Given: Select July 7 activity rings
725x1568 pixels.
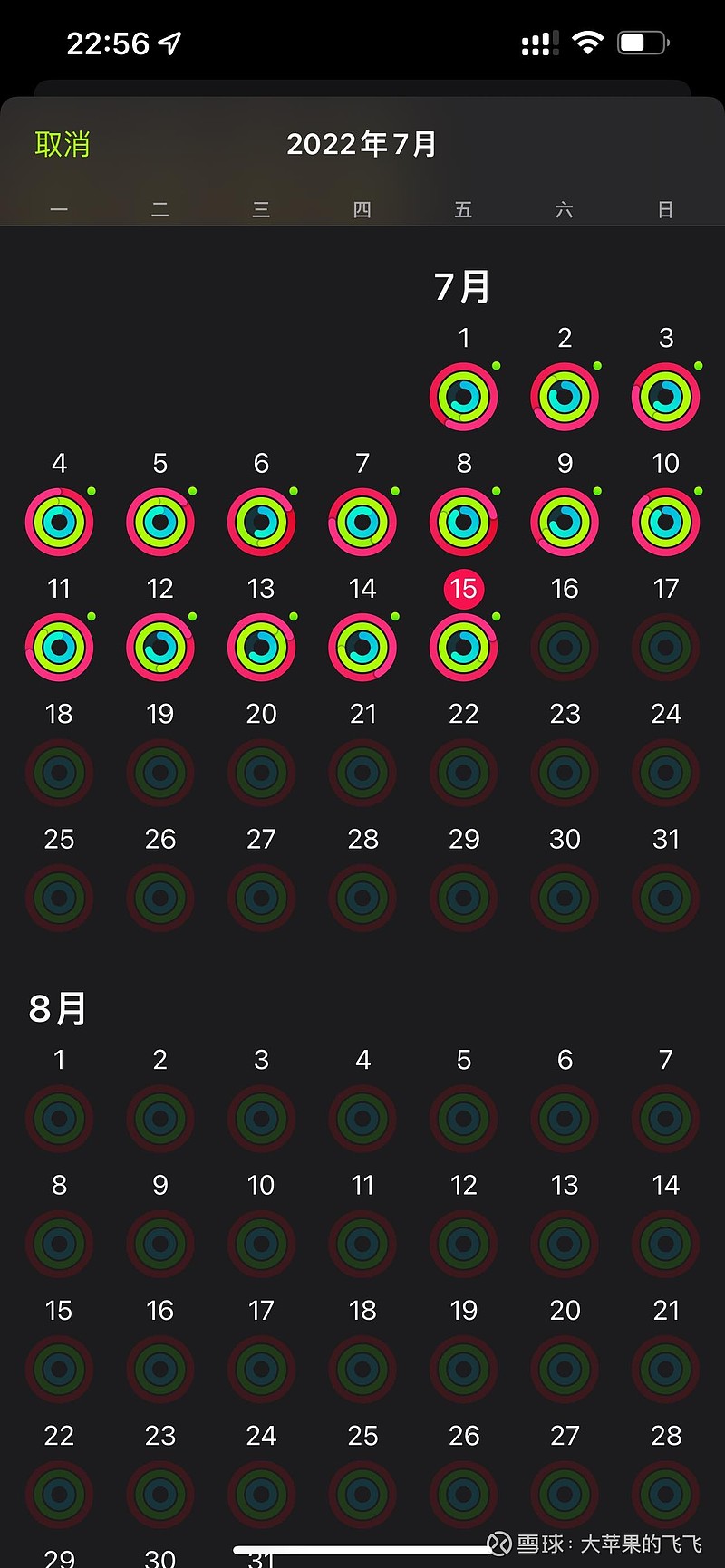Looking at the screenshot, I should point(362,522).
